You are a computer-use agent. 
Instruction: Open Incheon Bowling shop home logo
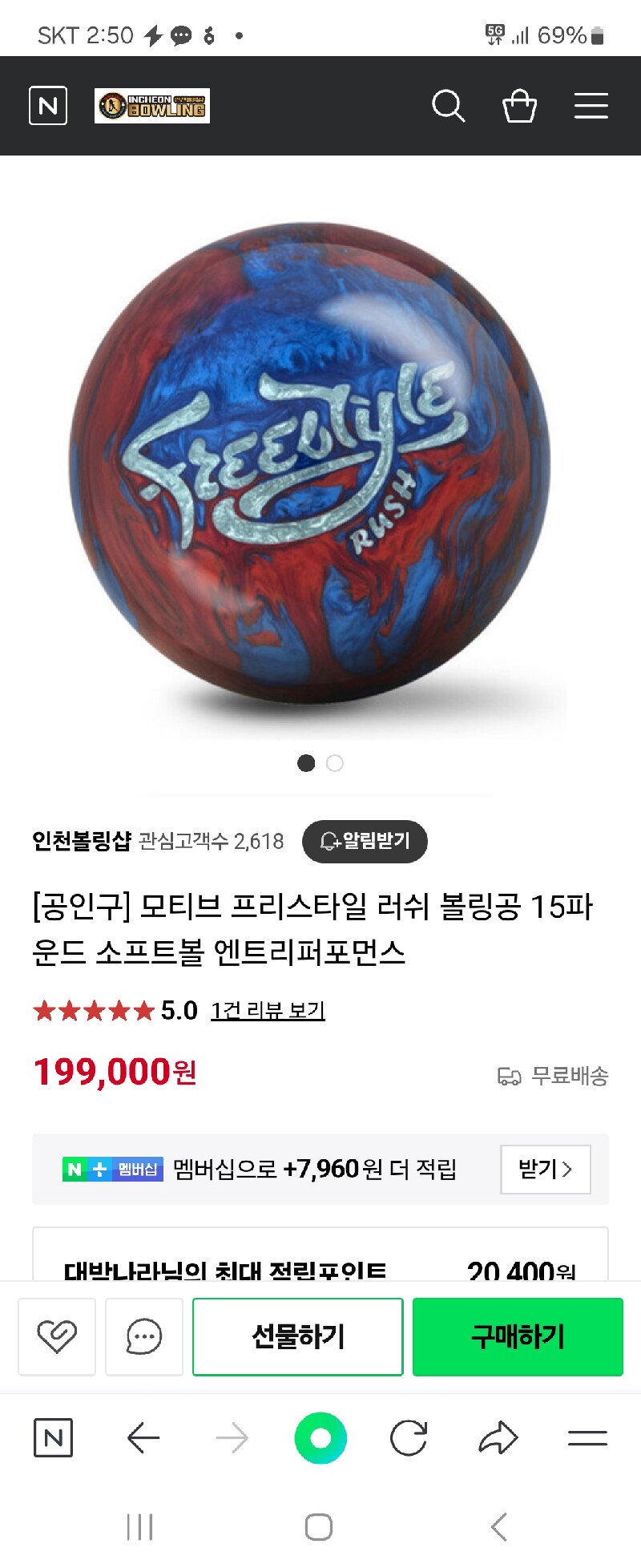[152, 106]
